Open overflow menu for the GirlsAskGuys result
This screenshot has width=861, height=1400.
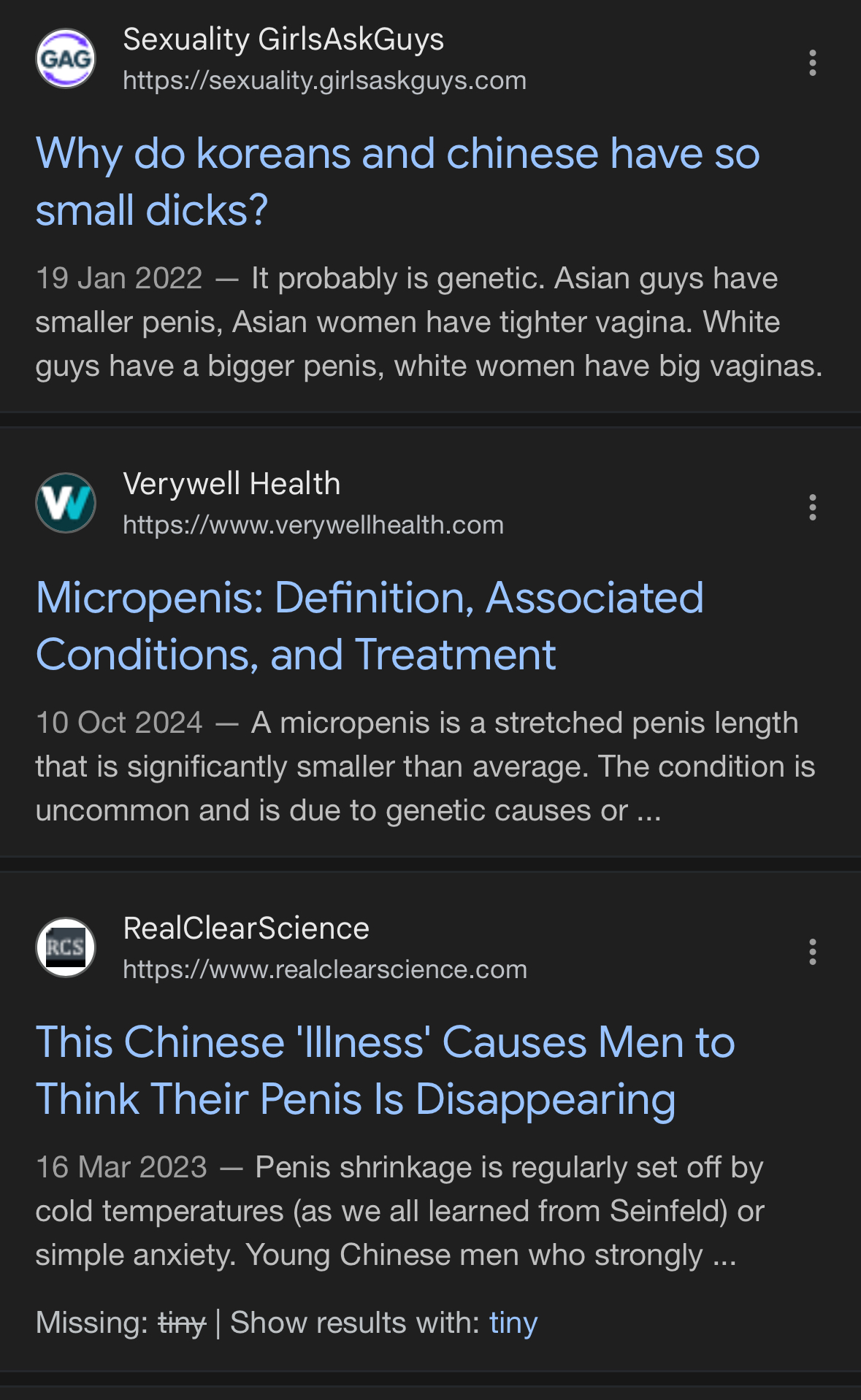(x=812, y=63)
